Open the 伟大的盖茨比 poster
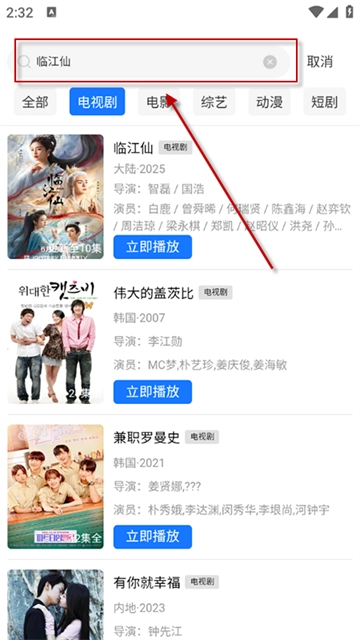The width and height of the screenshot is (360, 640). click(56, 342)
